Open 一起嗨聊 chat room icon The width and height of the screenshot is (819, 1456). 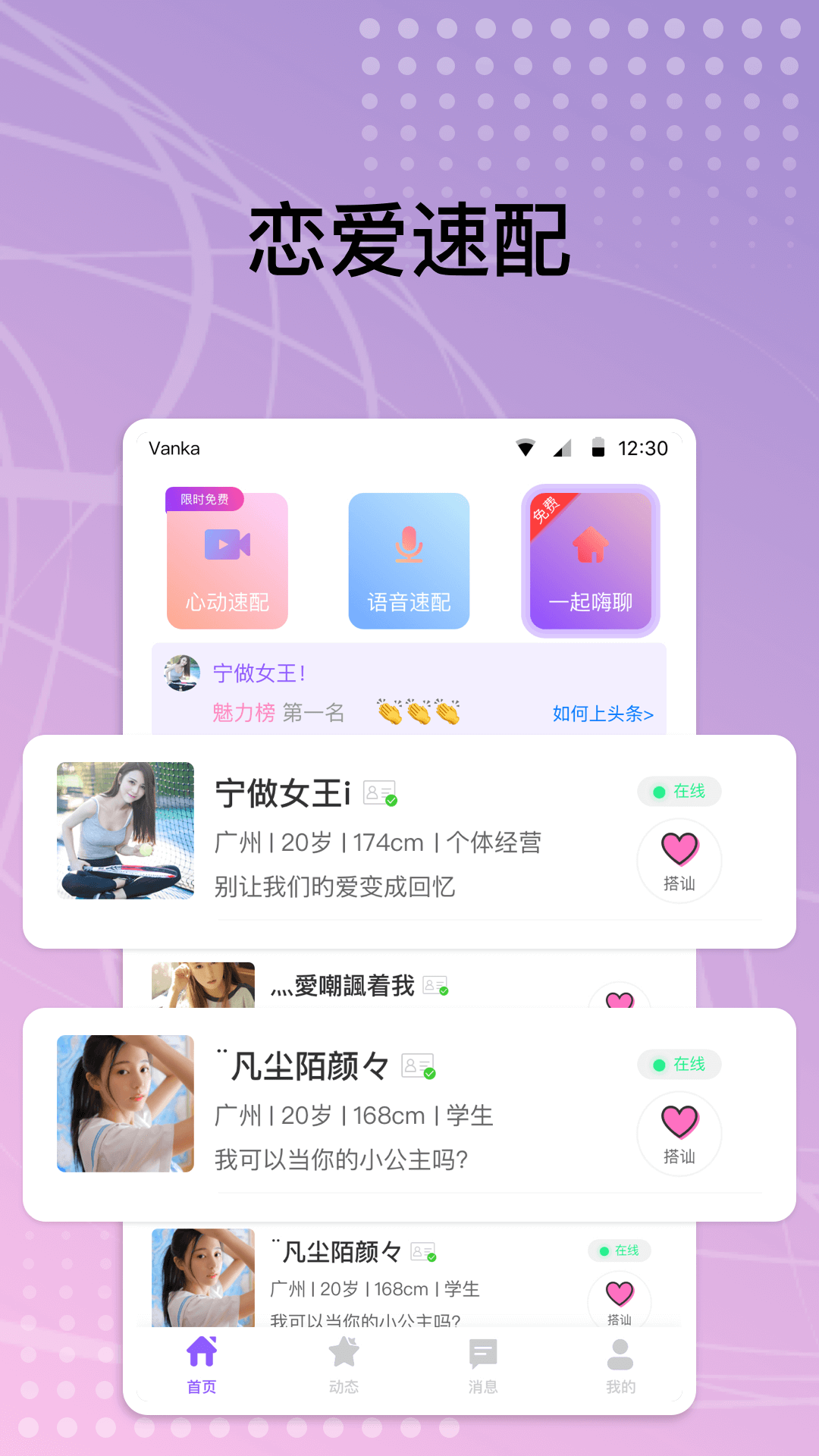(x=591, y=546)
